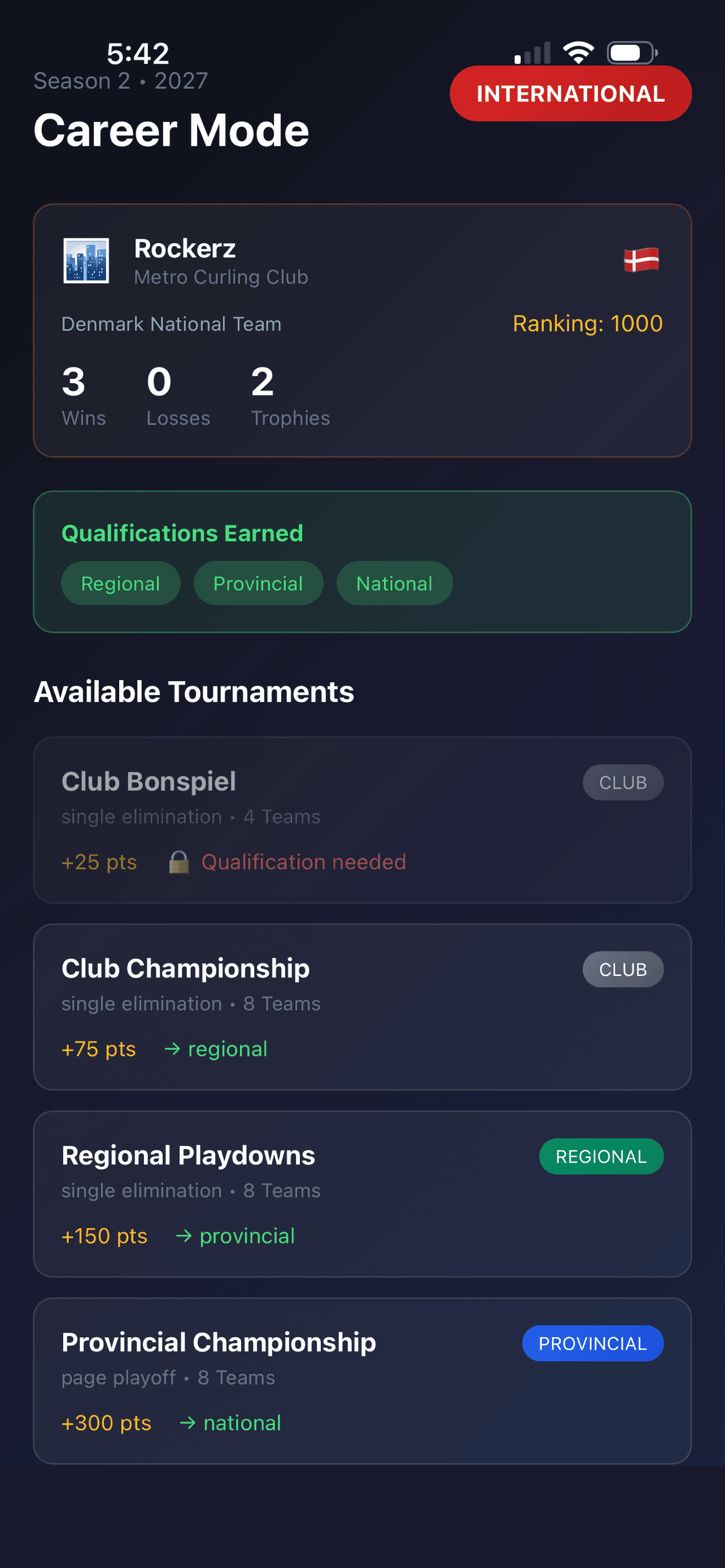Tap the Wi-Fi status icon

click(x=576, y=52)
